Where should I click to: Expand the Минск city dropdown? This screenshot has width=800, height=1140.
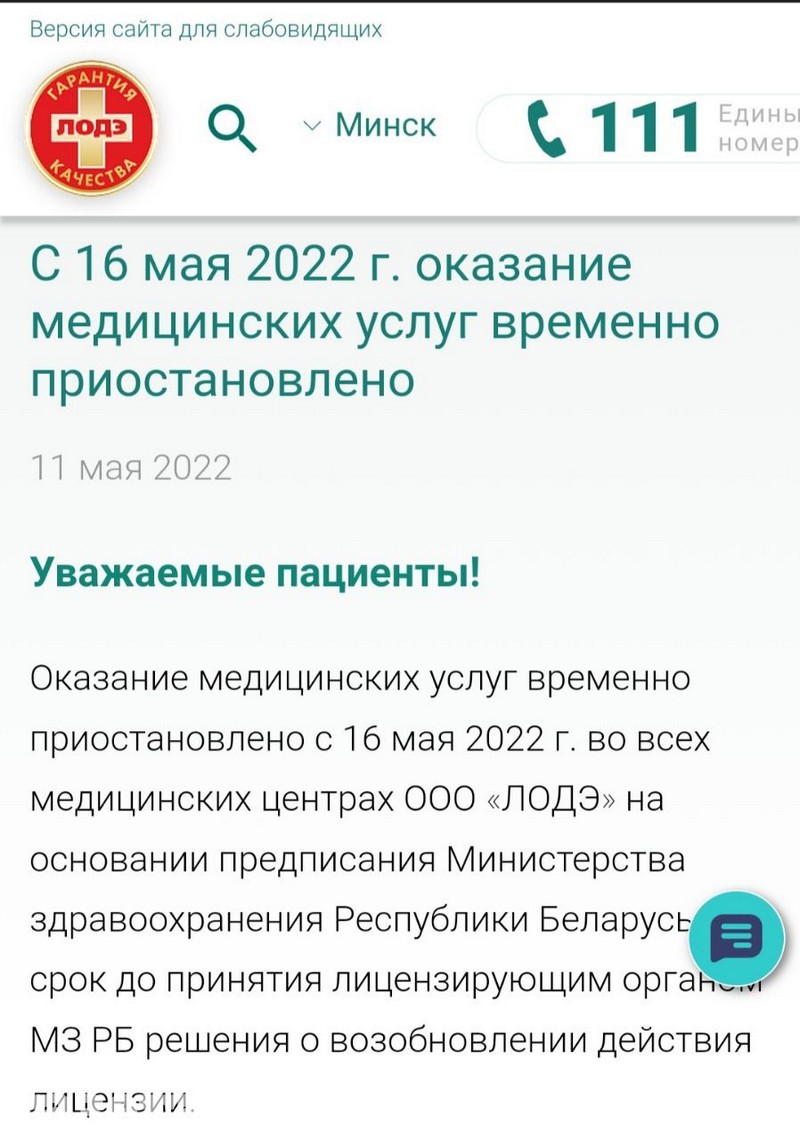point(371,126)
